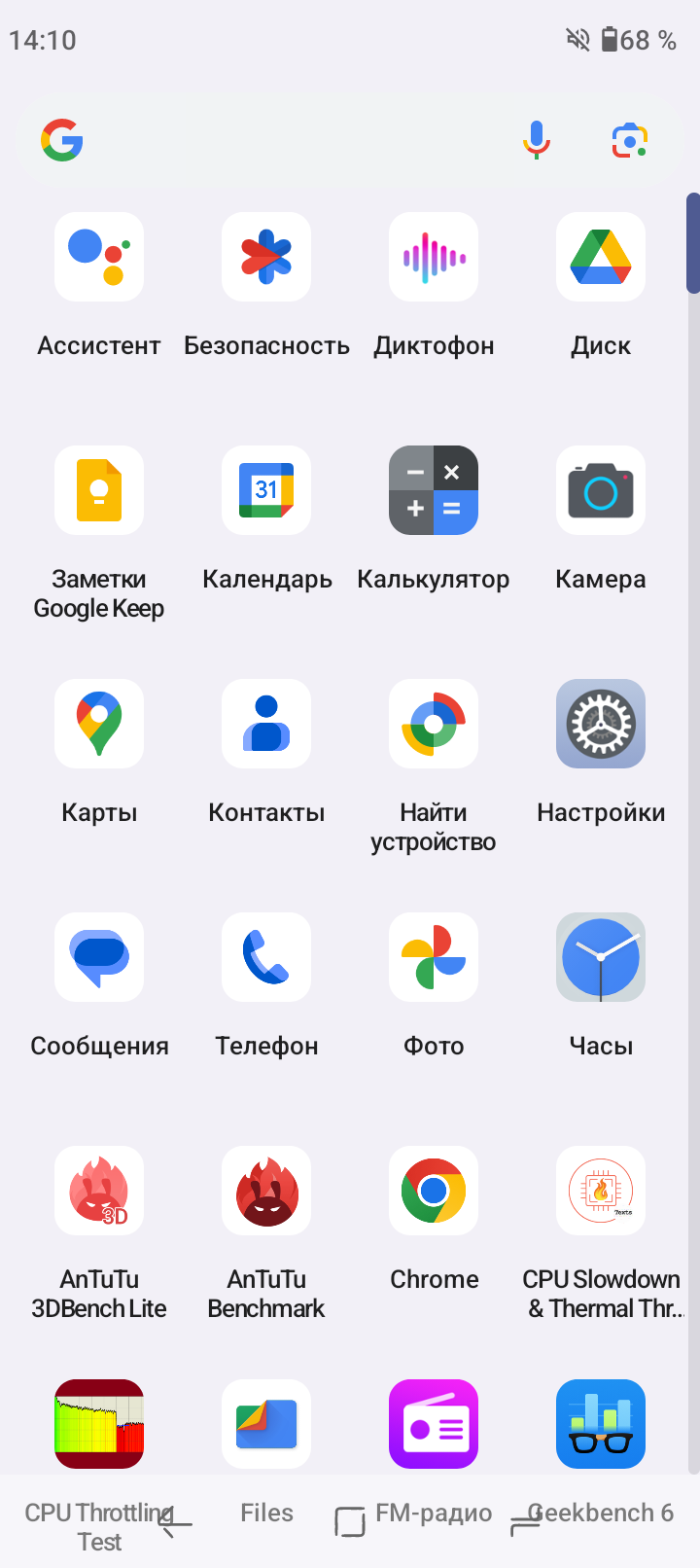700x1568 pixels.
Task: Open the Калькулятор app
Action: pyautogui.click(x=434, y=490)
